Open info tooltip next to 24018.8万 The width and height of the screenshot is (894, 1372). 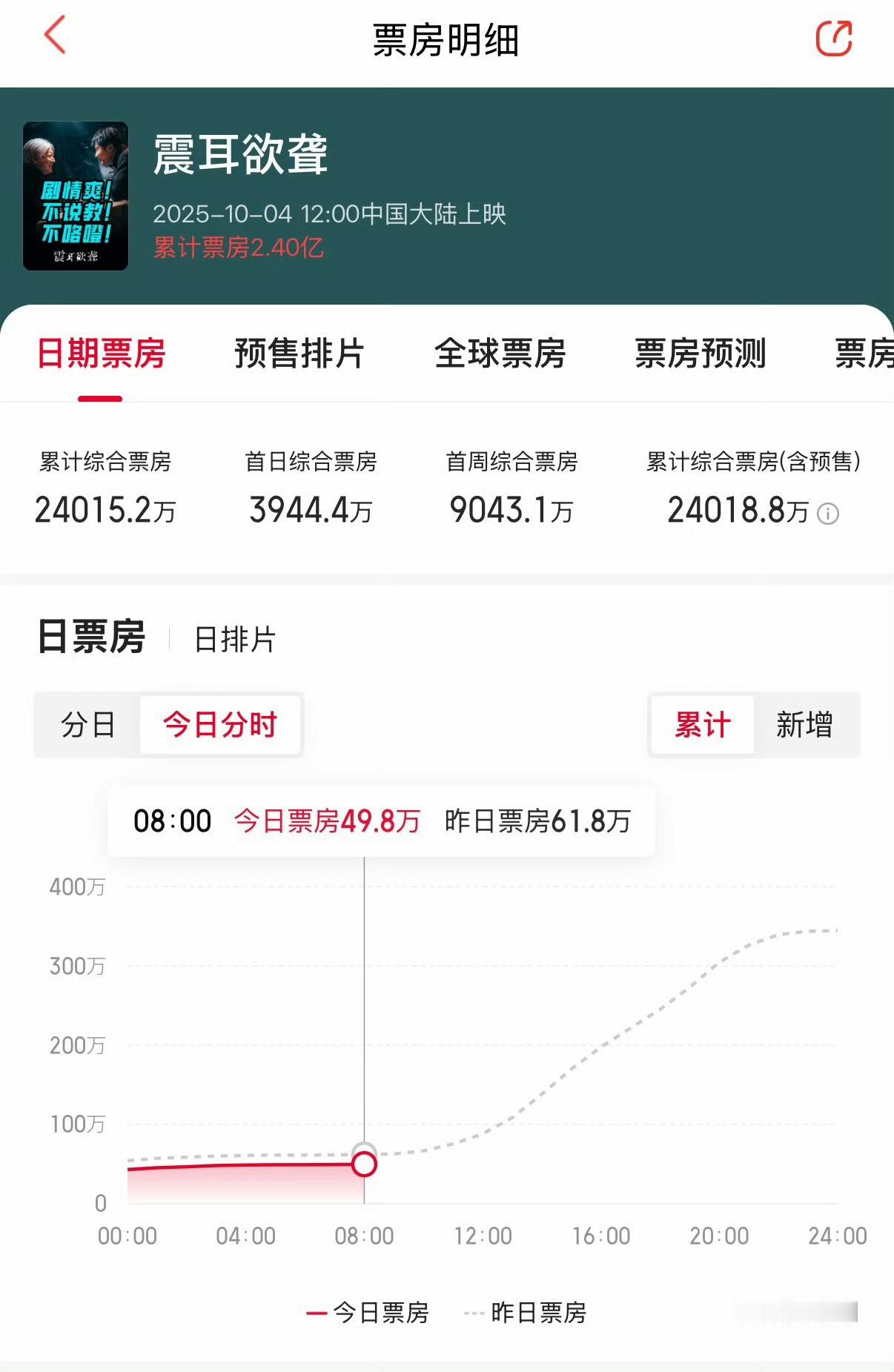pos(828,513)
